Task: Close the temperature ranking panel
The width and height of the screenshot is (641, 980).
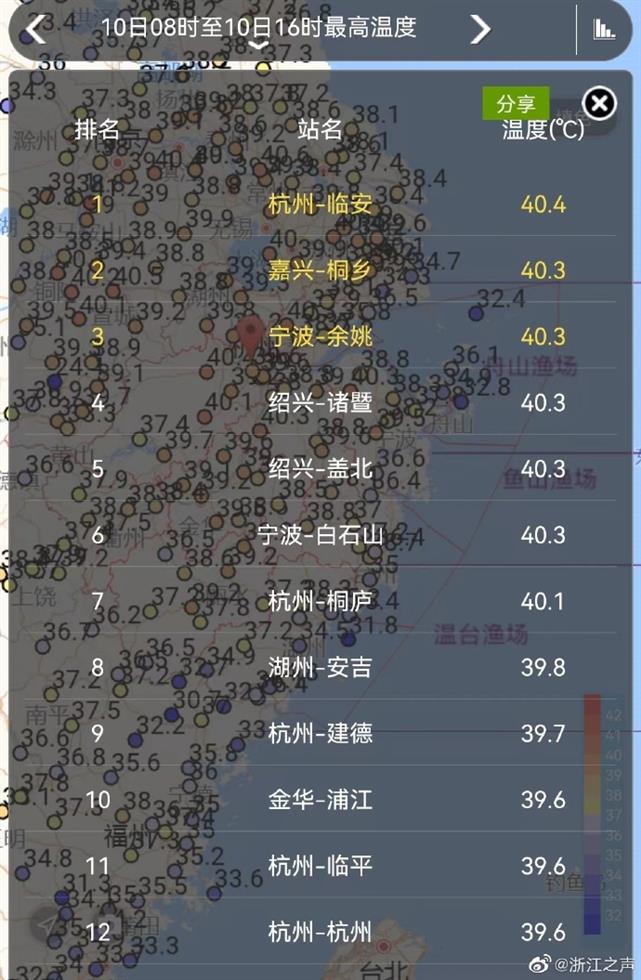Action: (599, 103)
